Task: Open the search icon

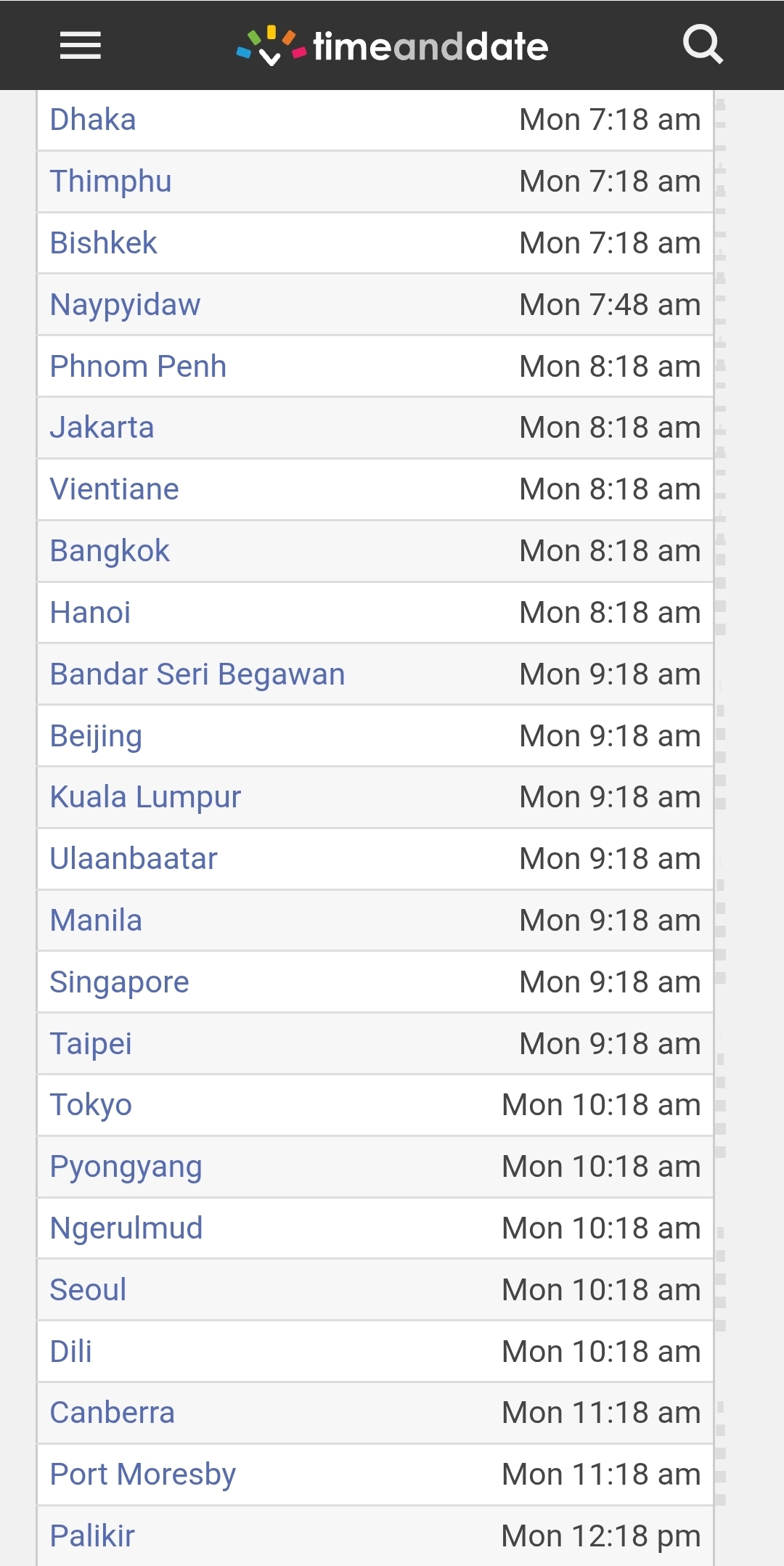Action: coord(703,44)
